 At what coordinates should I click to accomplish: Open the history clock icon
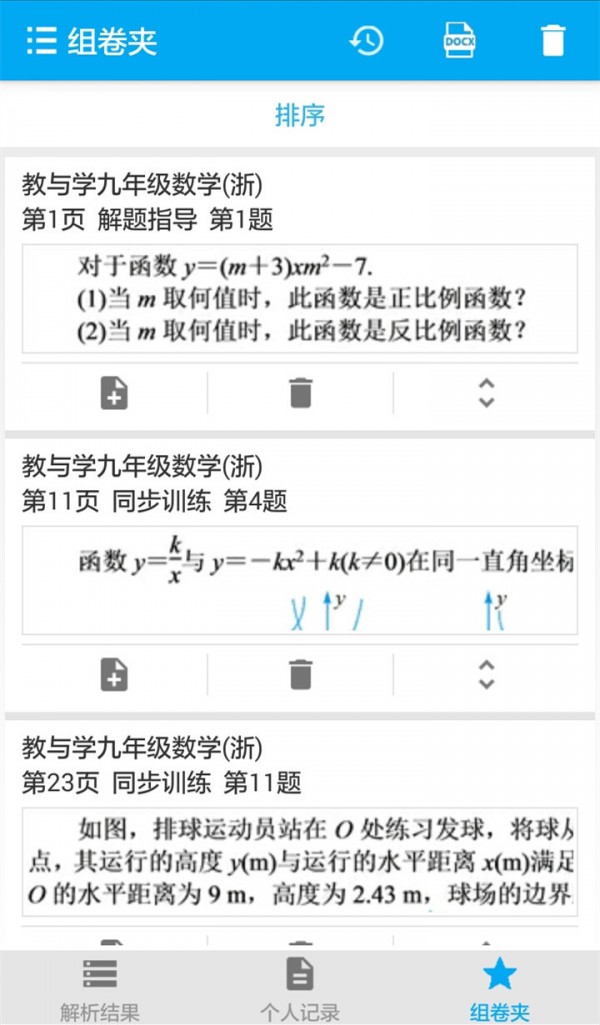coord(366,41)
